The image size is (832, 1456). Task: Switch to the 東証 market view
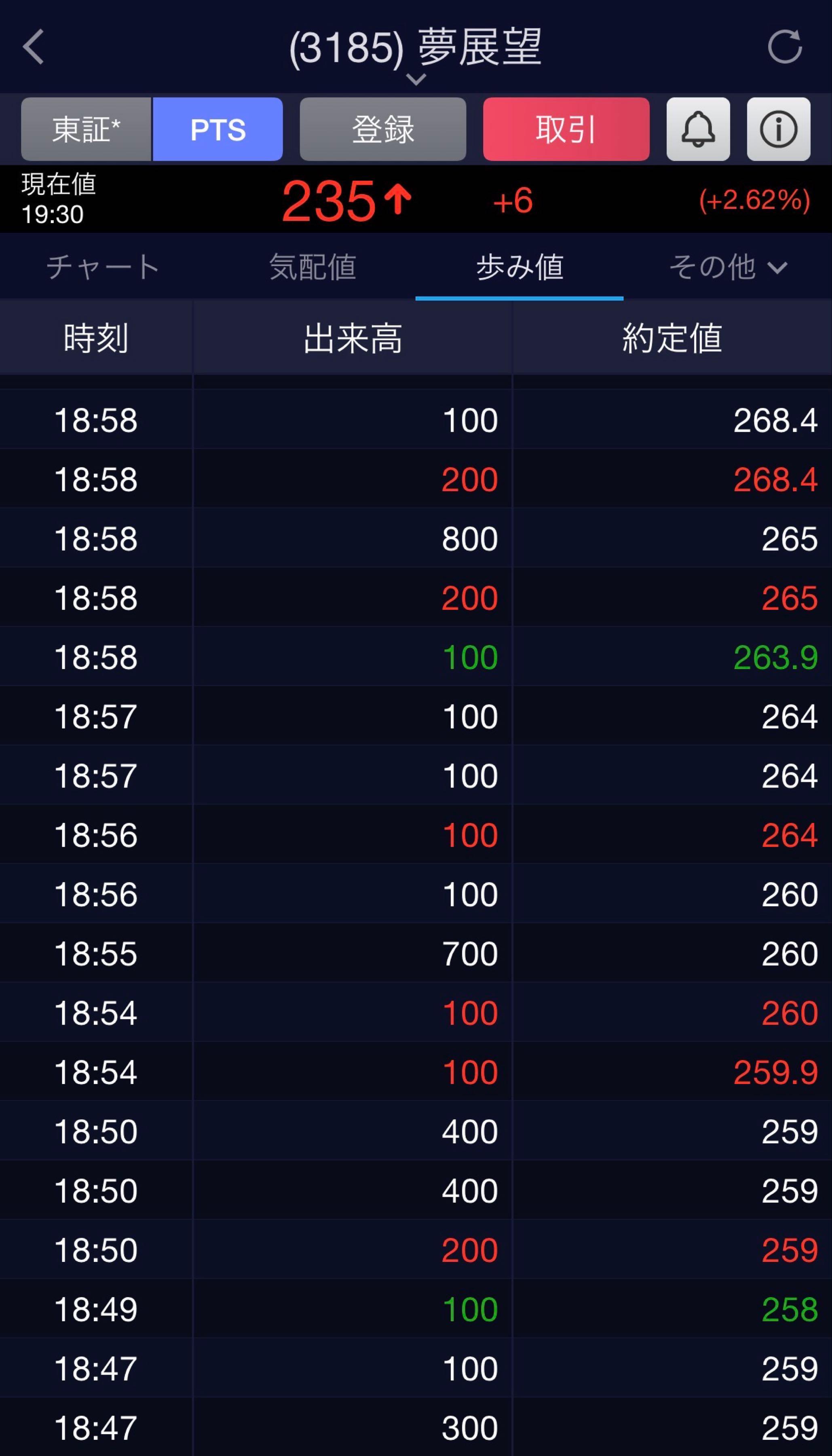coord(86,129)
